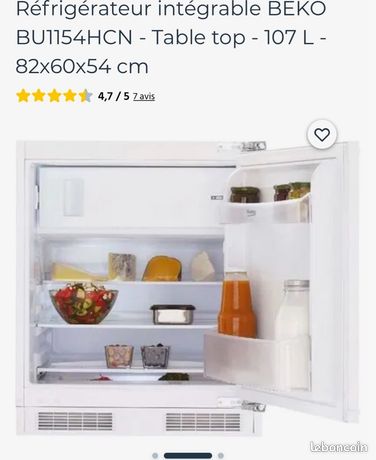Tap the last carousel page dot
Viewport: 376px width, 460px height.
point(221,455)
